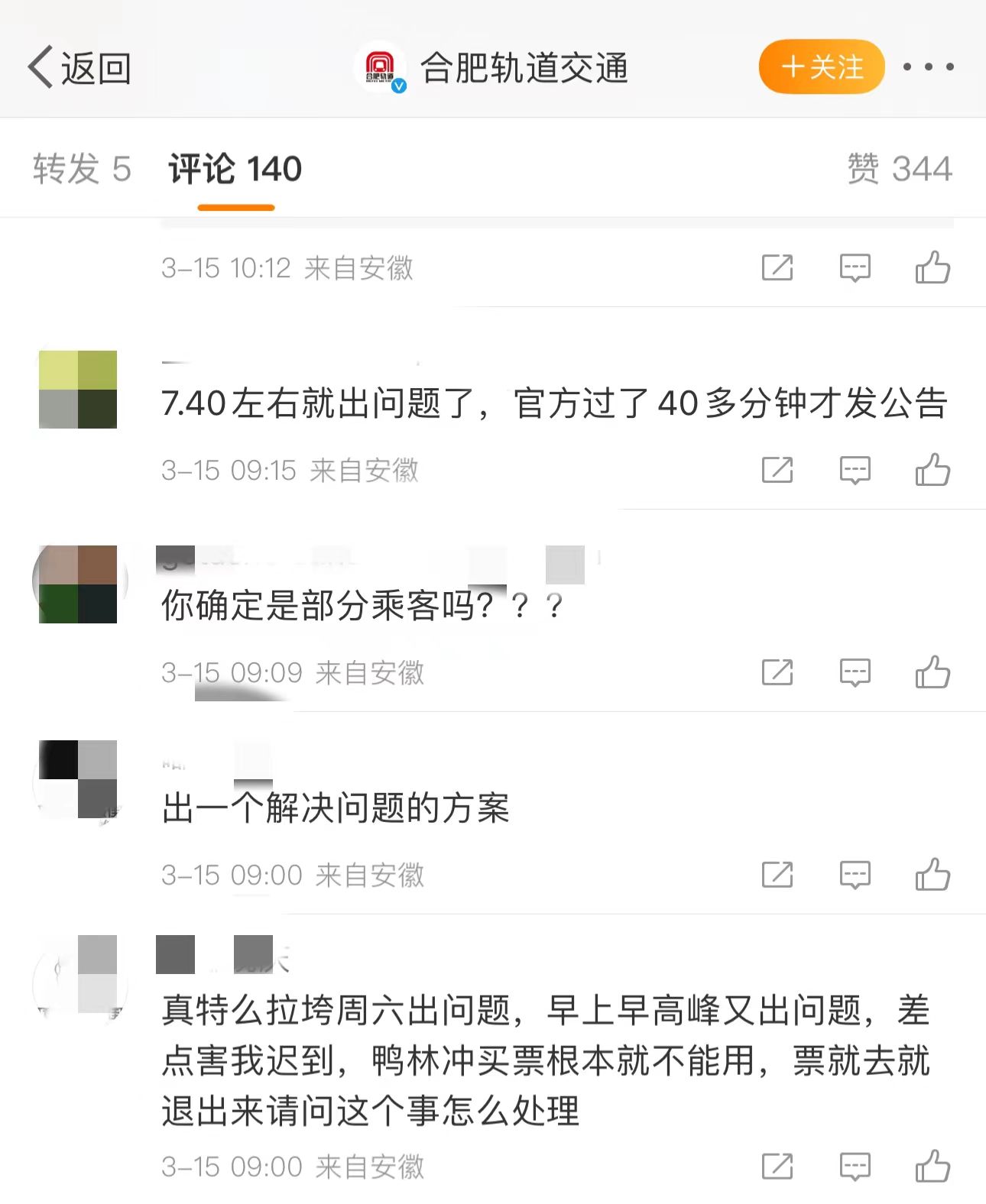Screen dimensions: 986x1204
Task: Reply to the comment about 鸭林冲买票
Action: point(855,1167)
